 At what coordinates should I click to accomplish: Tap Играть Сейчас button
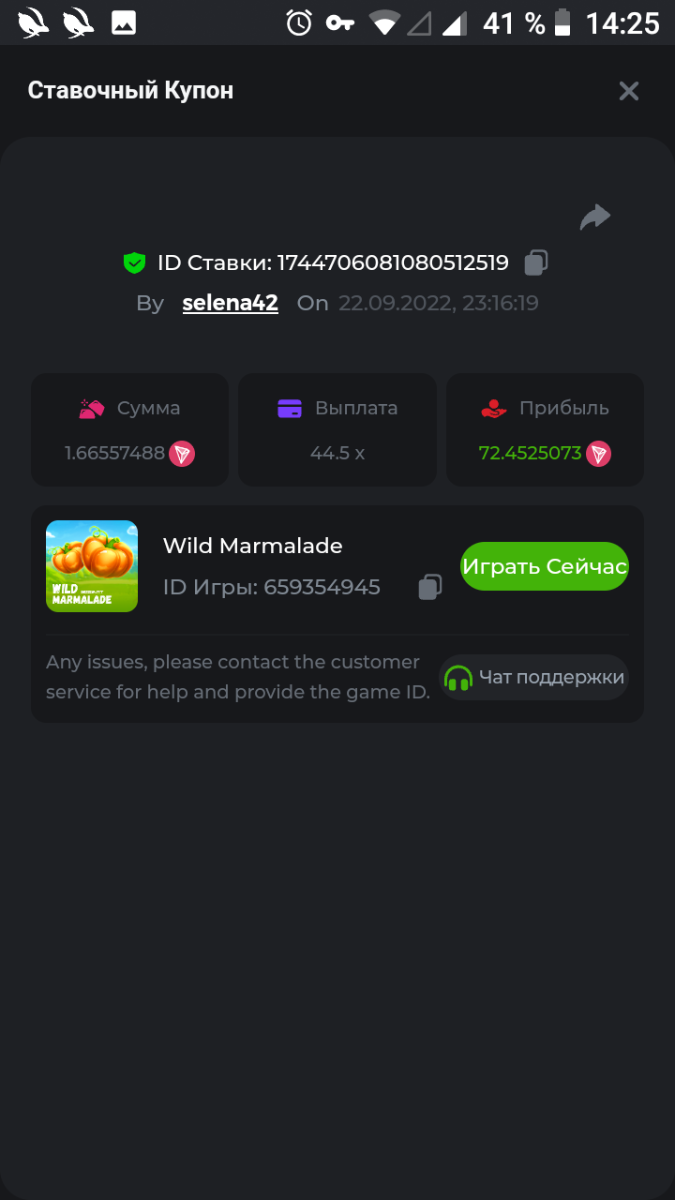544,567
